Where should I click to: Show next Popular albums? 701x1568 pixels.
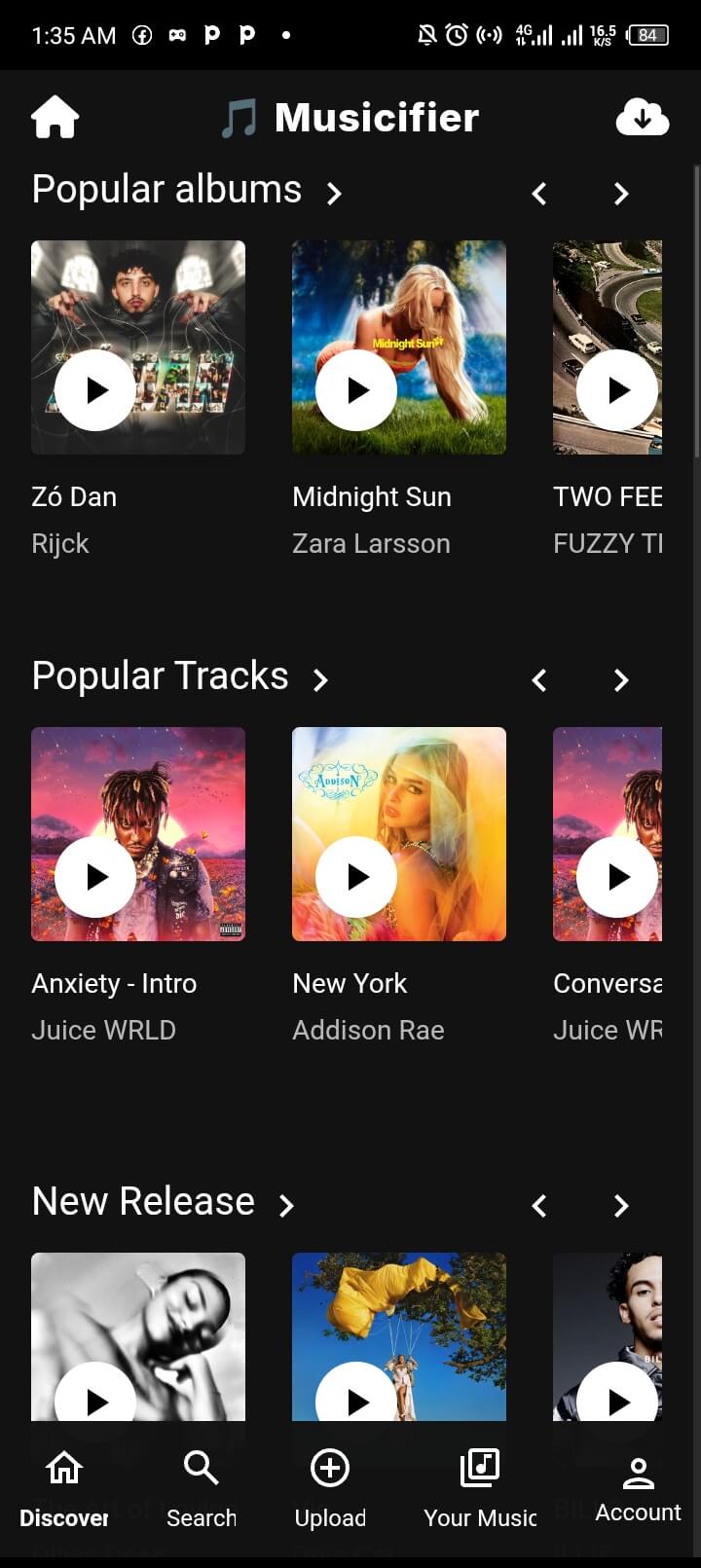tap(621, 194)
